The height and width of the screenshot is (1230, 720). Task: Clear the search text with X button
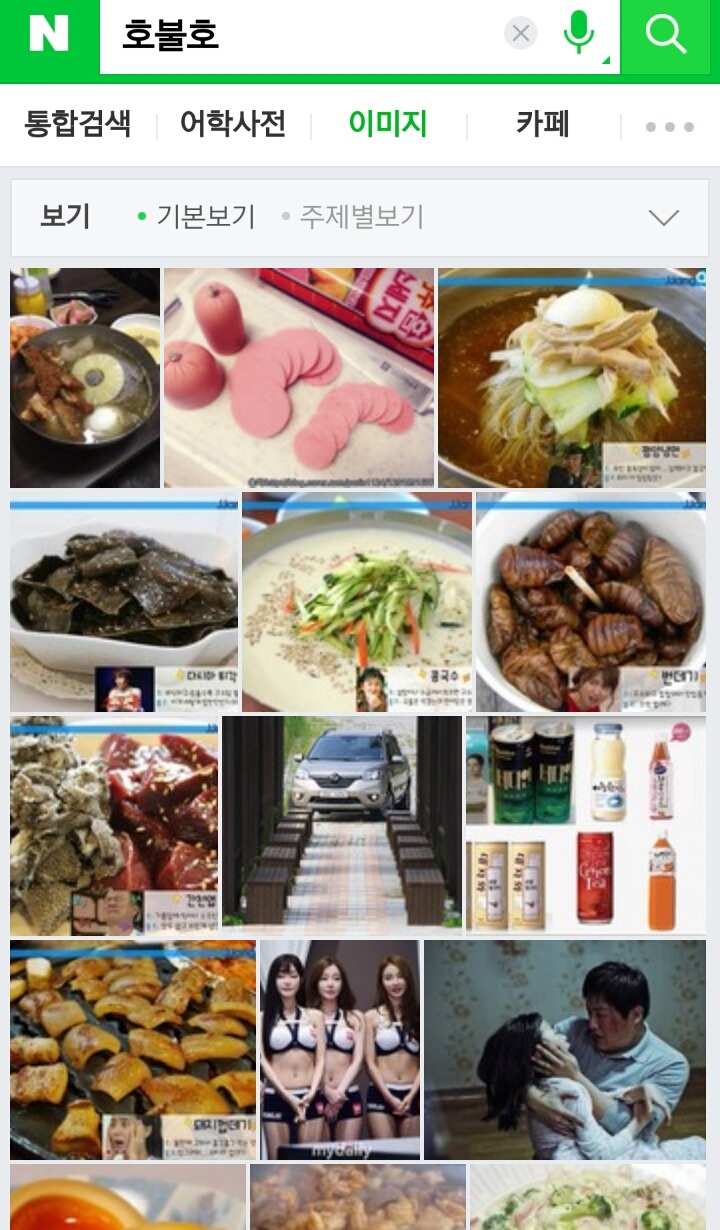point(521,34)
